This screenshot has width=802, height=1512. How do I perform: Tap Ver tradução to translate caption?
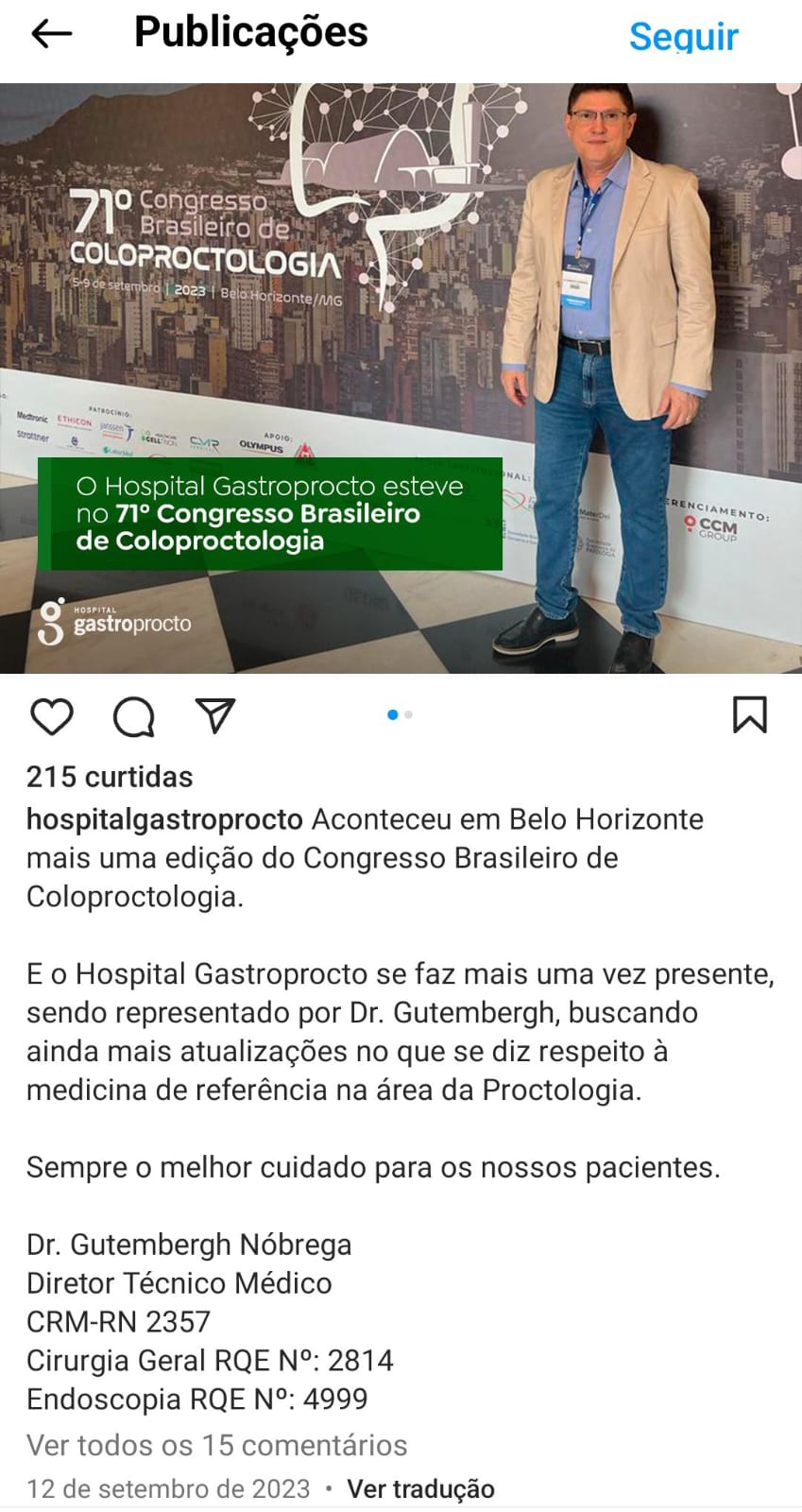click(x=420, y=1488)
